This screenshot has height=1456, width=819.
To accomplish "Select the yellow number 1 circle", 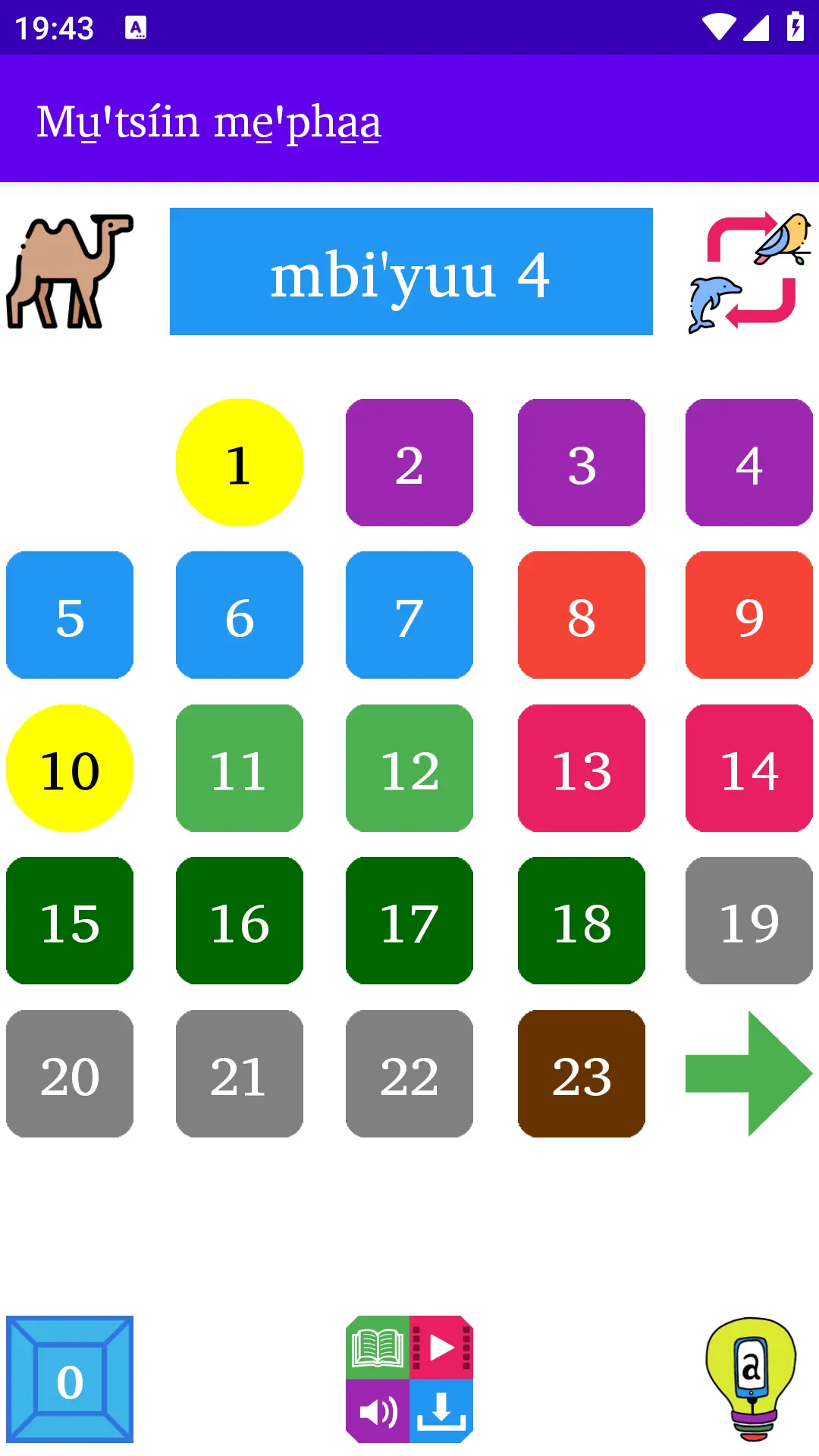I will tap(239, 463).
